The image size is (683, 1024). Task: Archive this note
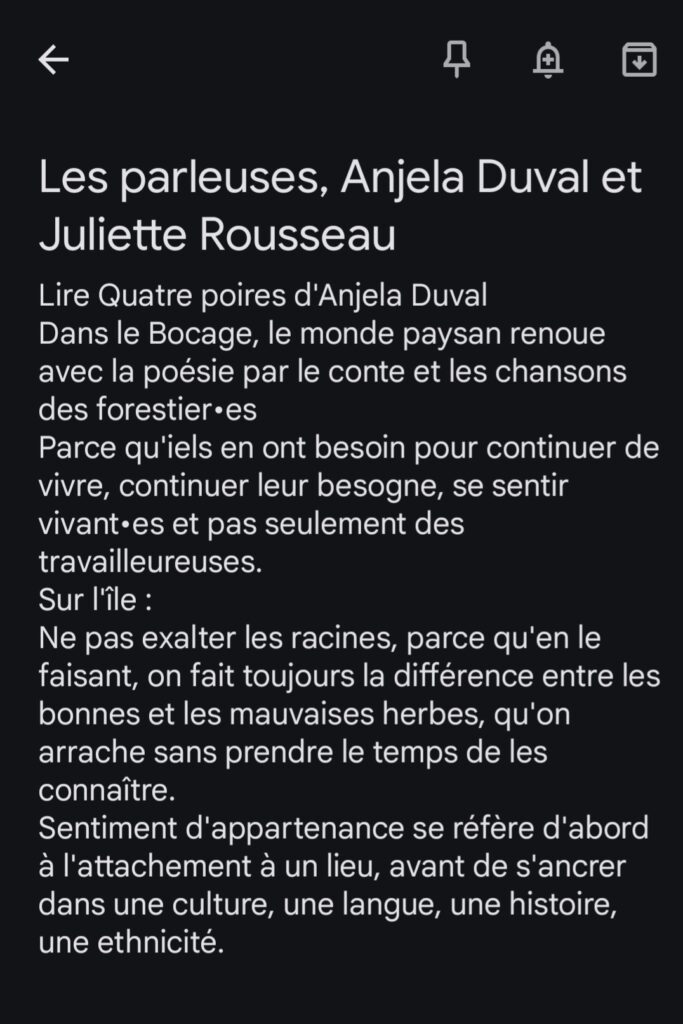tap(639, 61)
